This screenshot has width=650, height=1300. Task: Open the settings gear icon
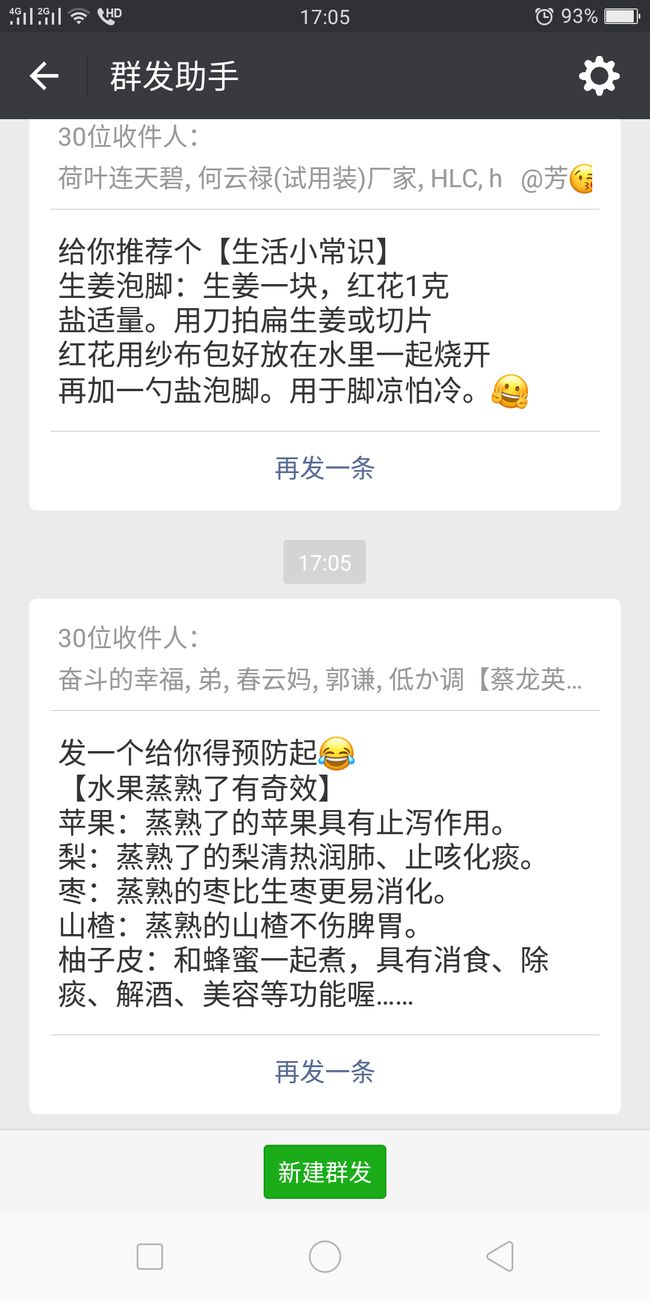(599, 76)
